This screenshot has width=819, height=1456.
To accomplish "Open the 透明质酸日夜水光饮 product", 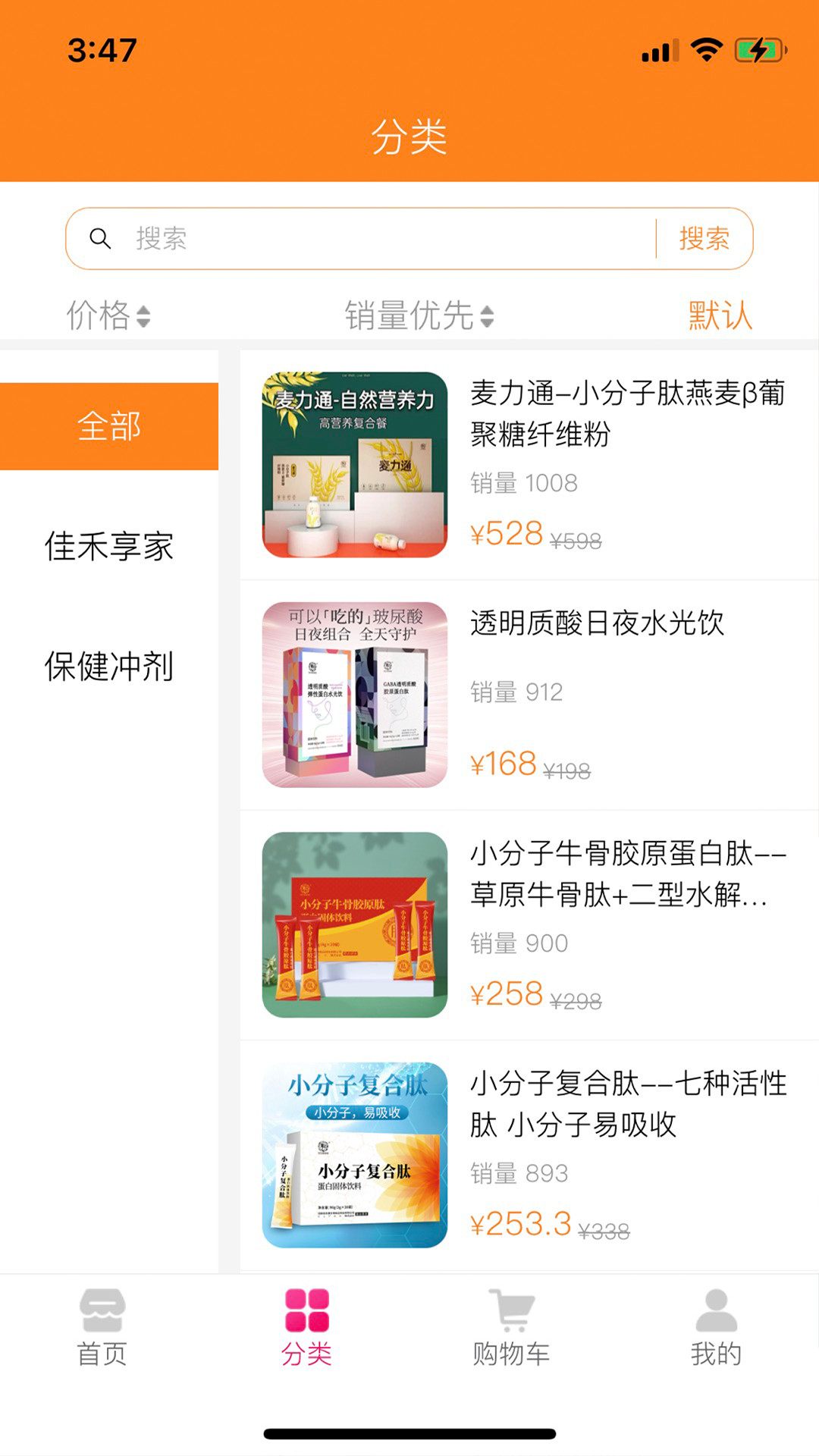I will coord(529,695).
